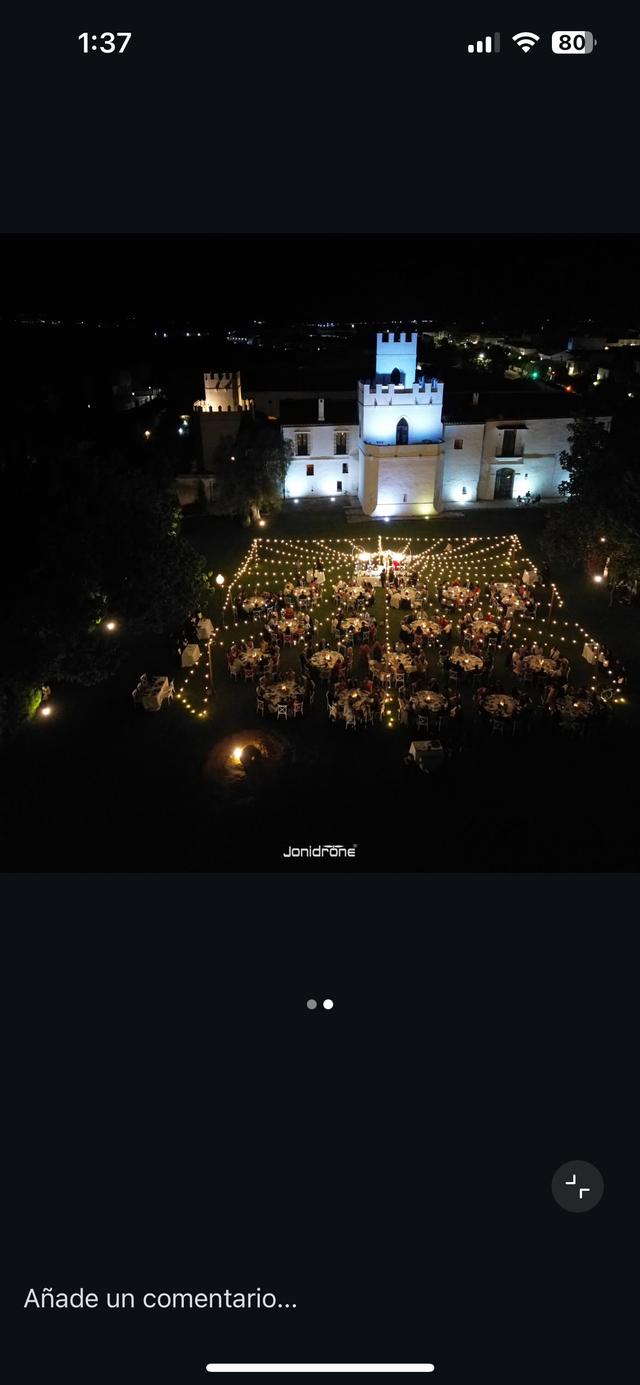Exit full-screen with the collapse icon
Image resolution: width=640 pixels, height=1385 pixels.
(x=577, y=1186)
